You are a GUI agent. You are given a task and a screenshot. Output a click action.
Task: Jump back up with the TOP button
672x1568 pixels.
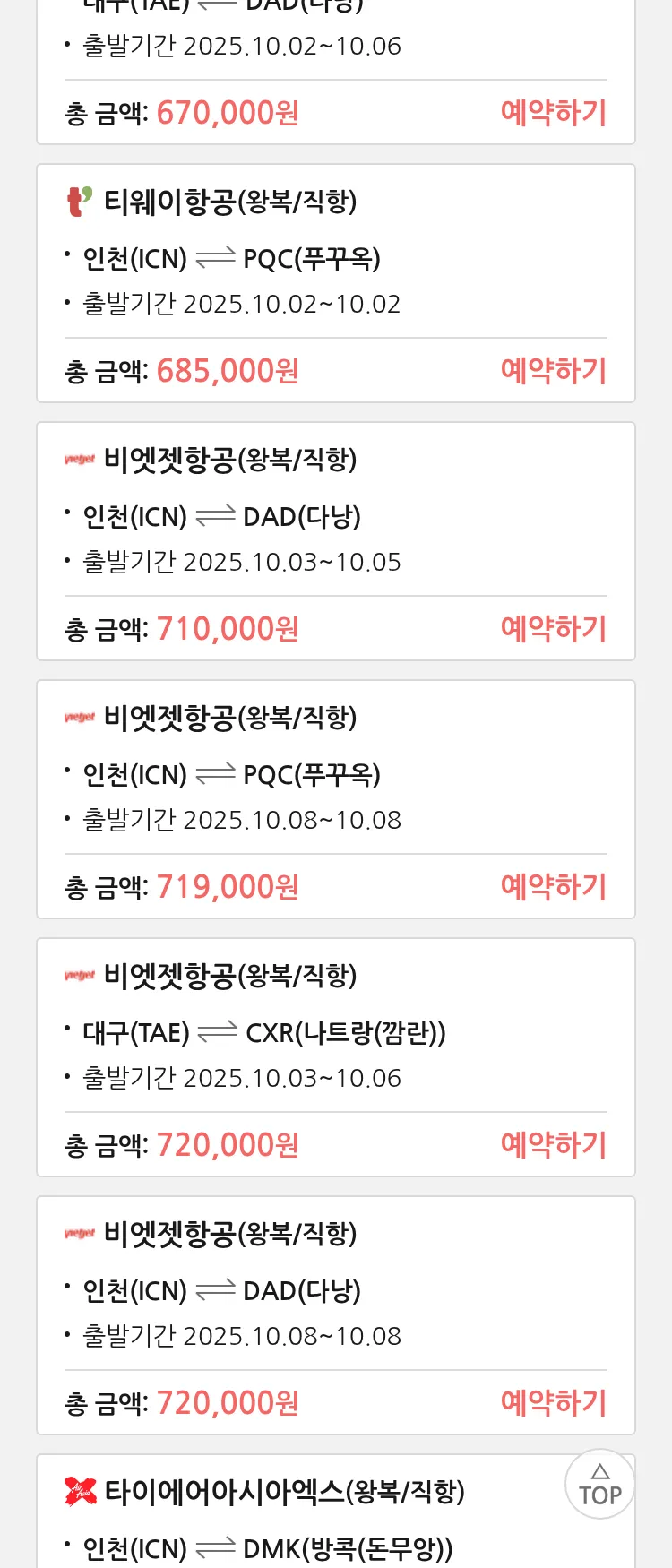(599, 1484)
